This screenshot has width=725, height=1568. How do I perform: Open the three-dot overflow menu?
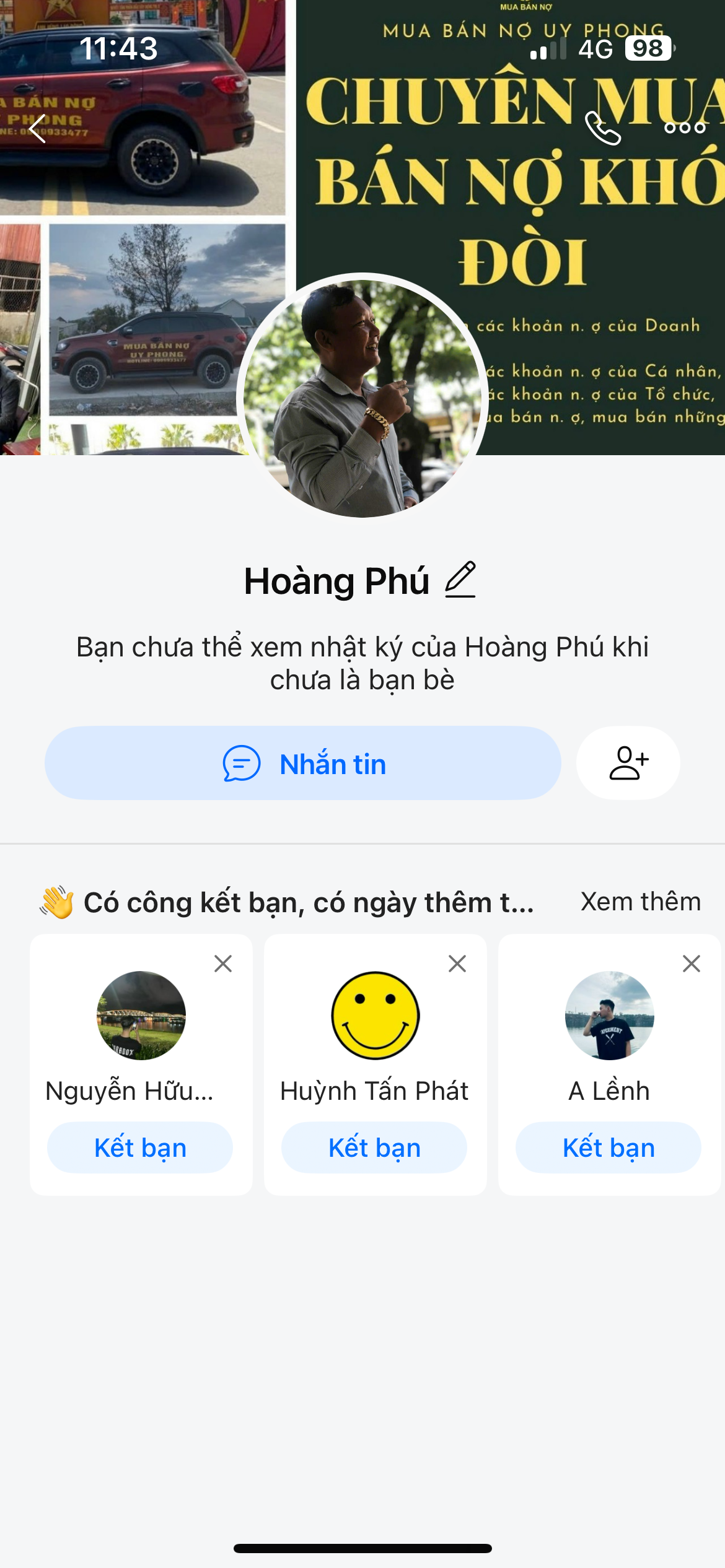coord(684,128)
